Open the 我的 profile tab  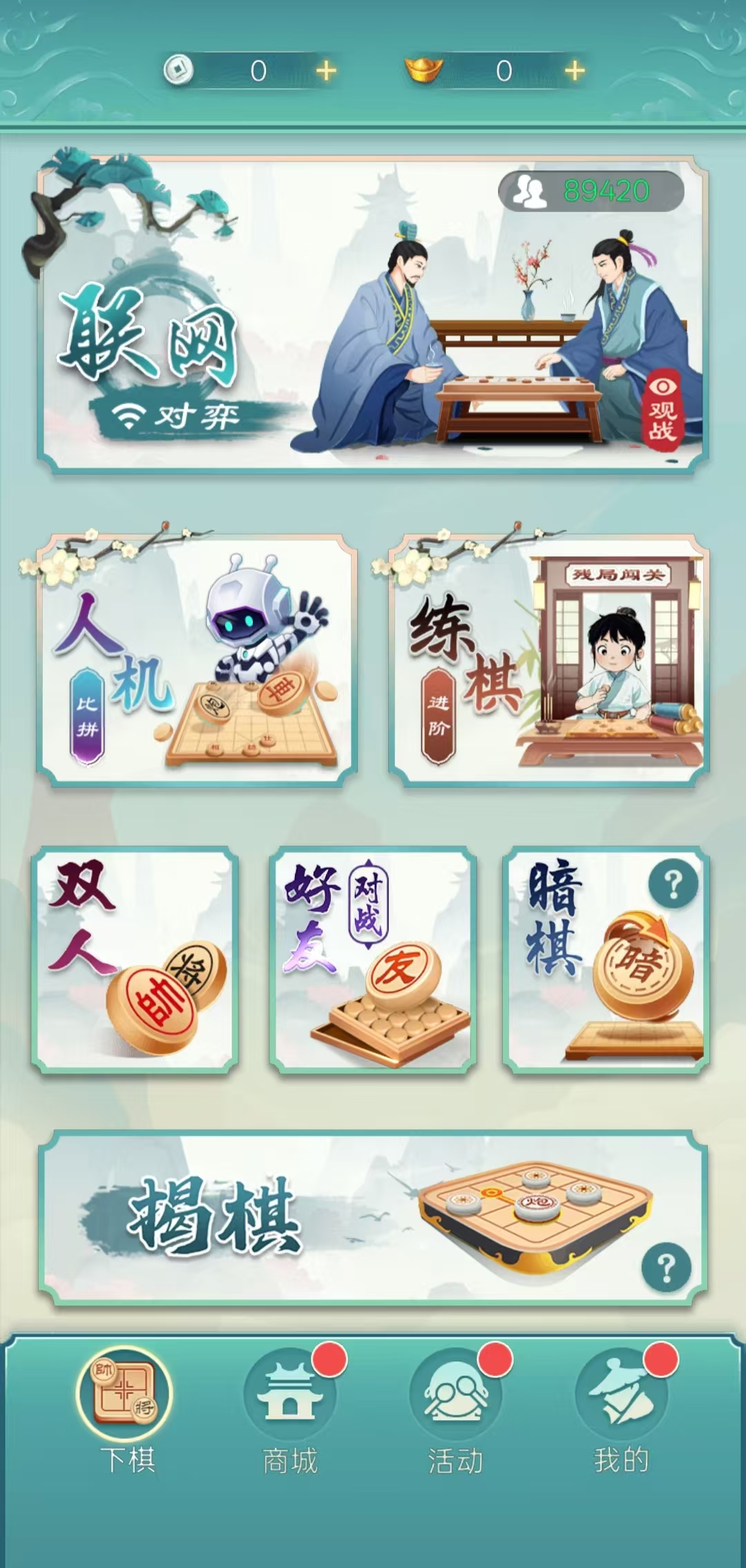[622, 1409]
